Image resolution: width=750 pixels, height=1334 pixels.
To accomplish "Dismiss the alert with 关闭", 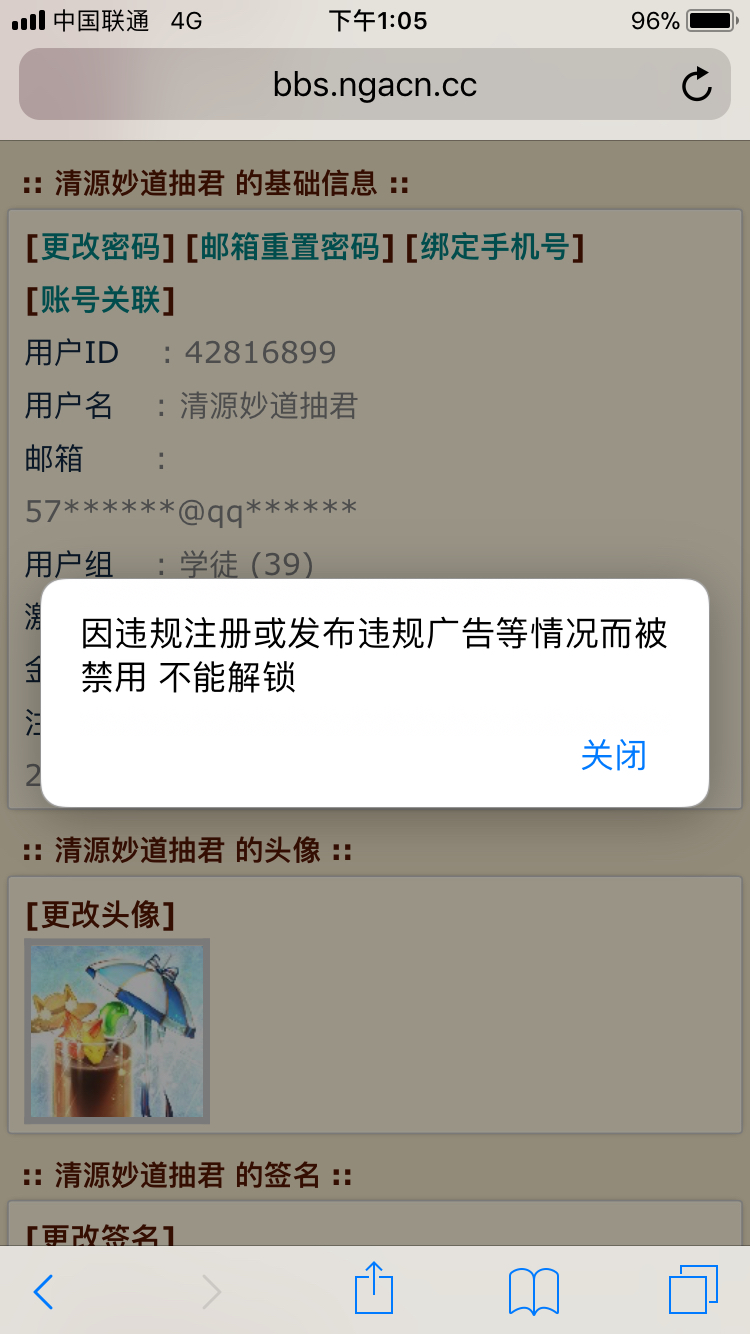I will point(613,755).
